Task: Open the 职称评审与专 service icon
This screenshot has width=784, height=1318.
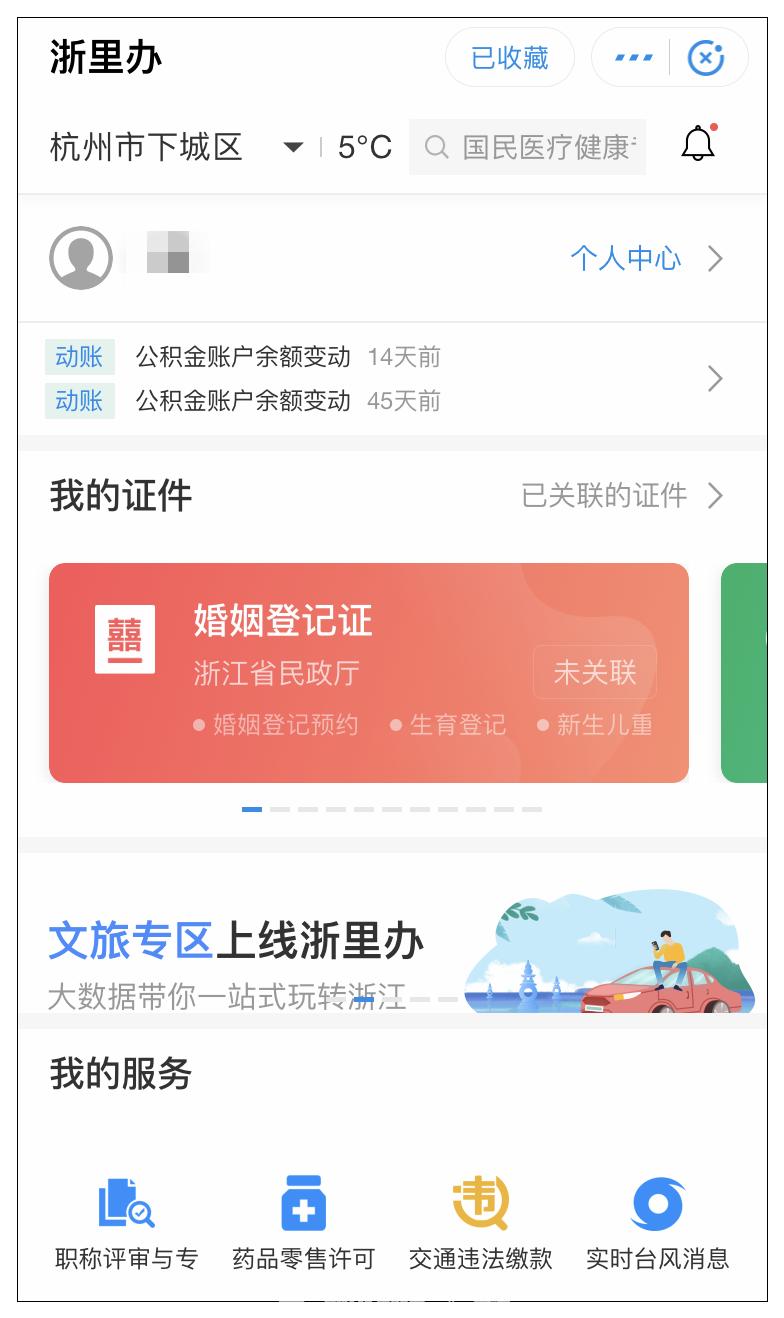Action: (x=125, y=1210)
